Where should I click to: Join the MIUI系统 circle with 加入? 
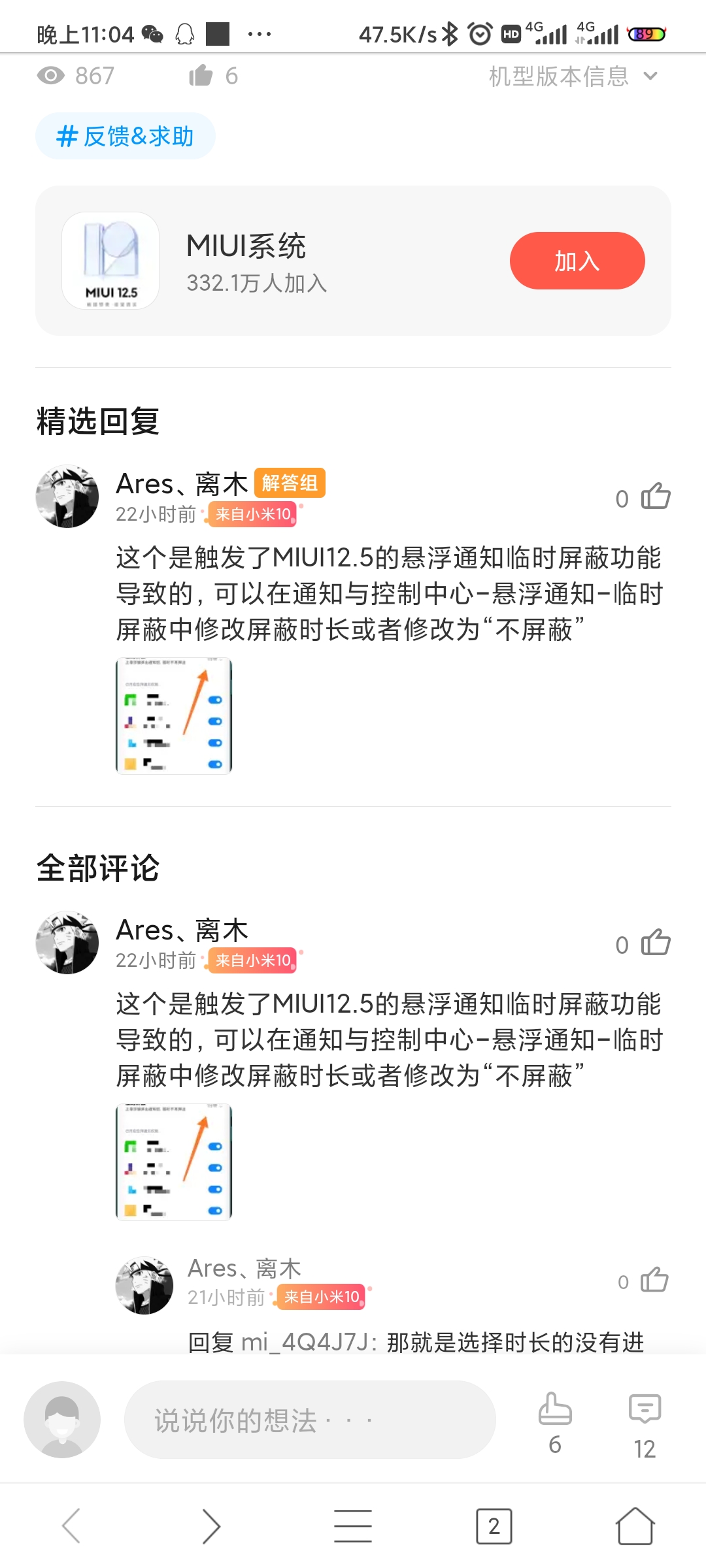click(577, 261)
